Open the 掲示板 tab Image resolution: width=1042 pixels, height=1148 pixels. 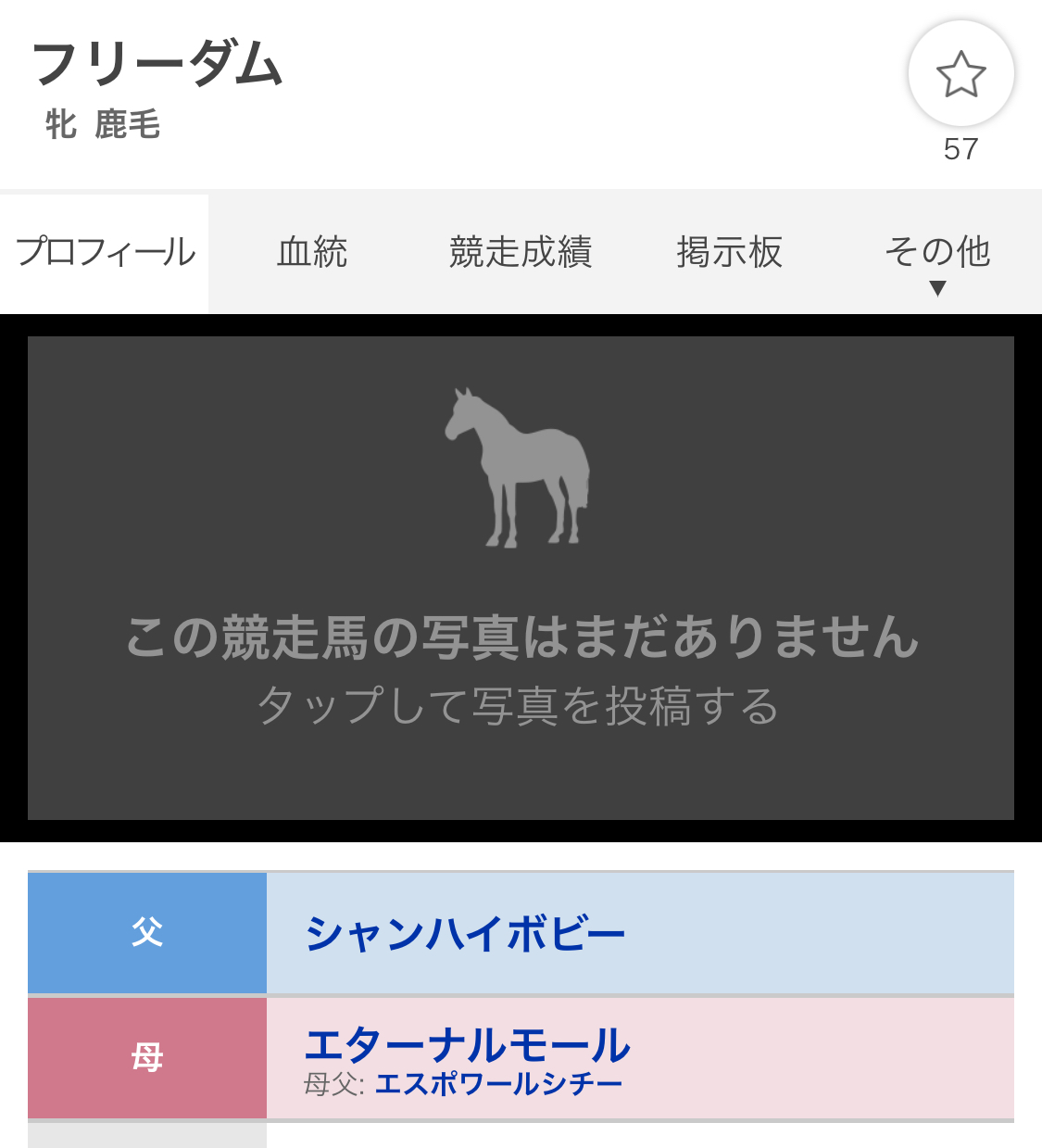click(729, 252)
